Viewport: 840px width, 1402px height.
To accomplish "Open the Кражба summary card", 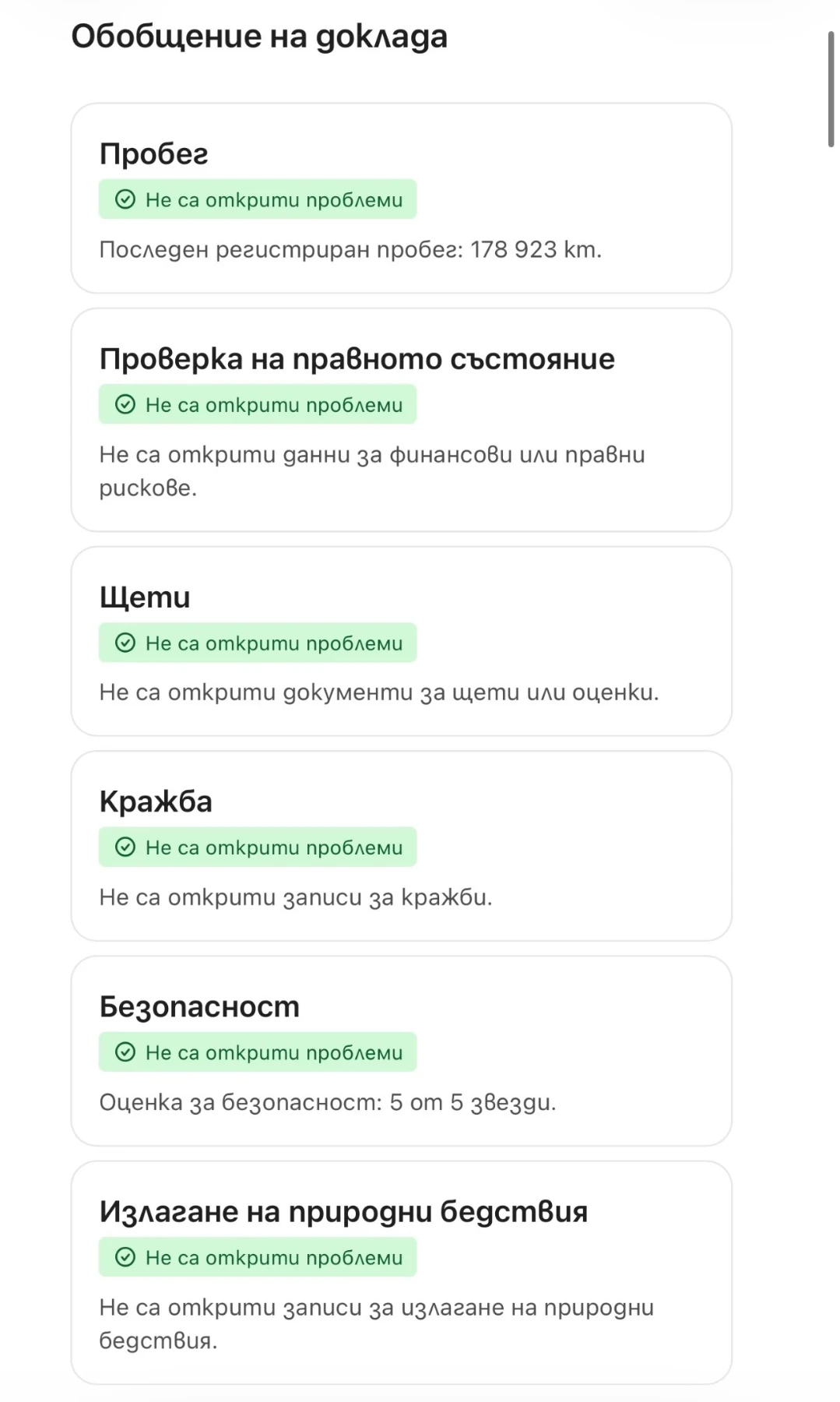I will 401,846.
